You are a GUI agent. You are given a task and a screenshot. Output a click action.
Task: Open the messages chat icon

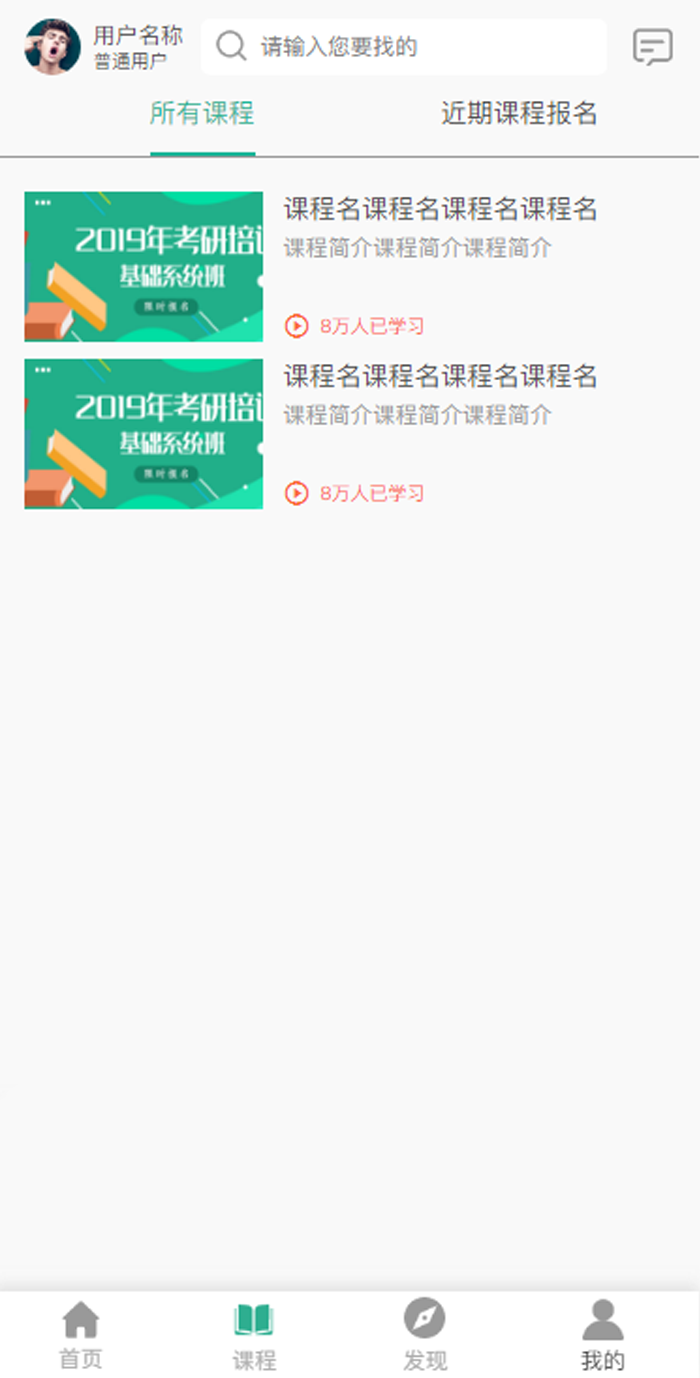pyautogui.click(x=652, y=47)
